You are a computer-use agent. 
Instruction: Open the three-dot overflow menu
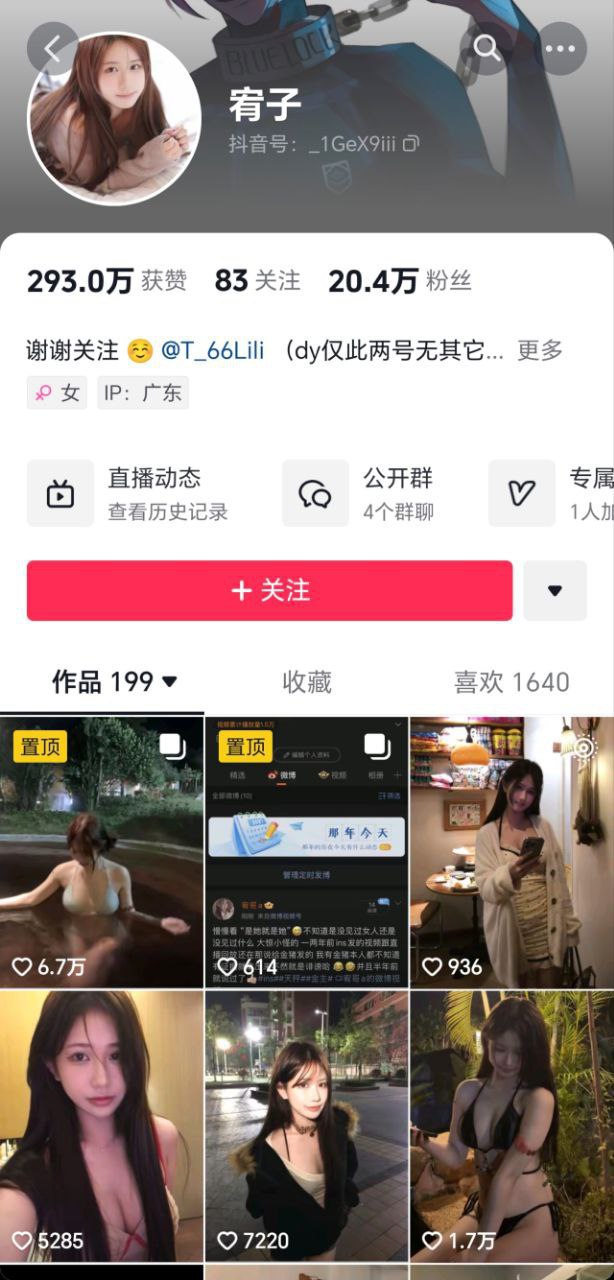(x=565, y=47)
